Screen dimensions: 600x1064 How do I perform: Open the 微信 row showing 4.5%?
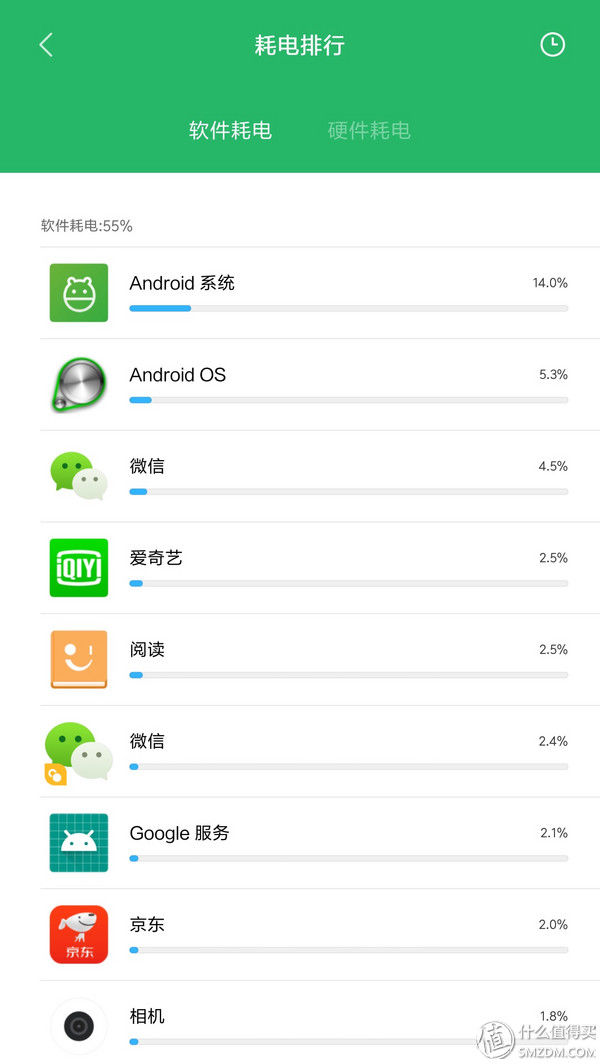tap(300, 476)
